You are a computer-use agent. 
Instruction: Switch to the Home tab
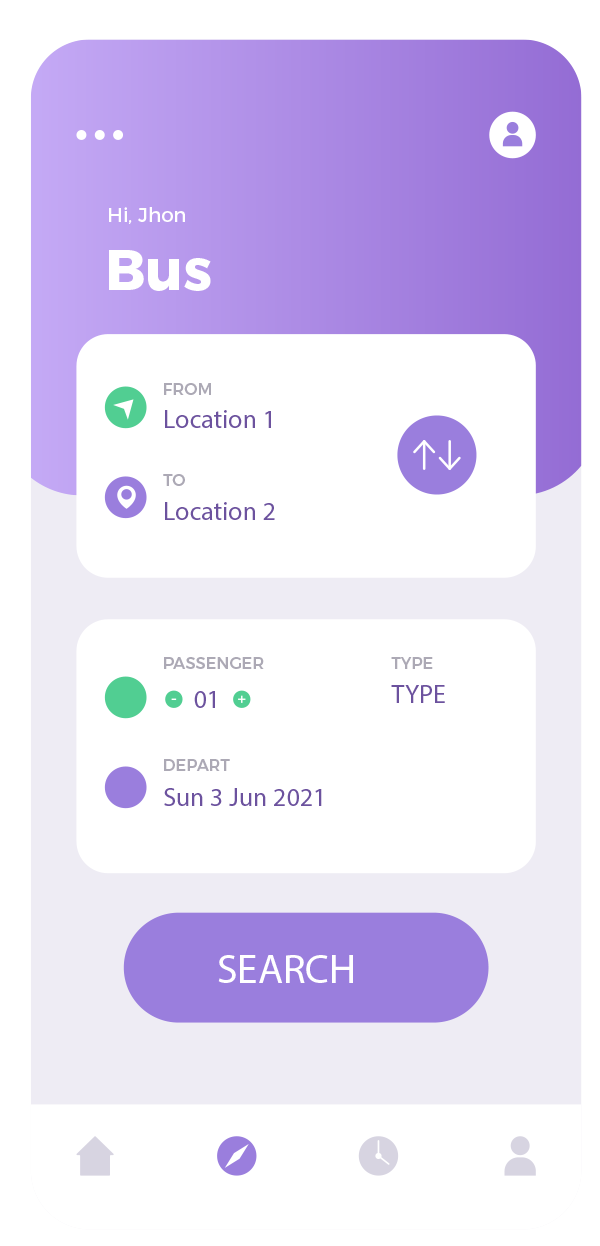point(95,1156)
